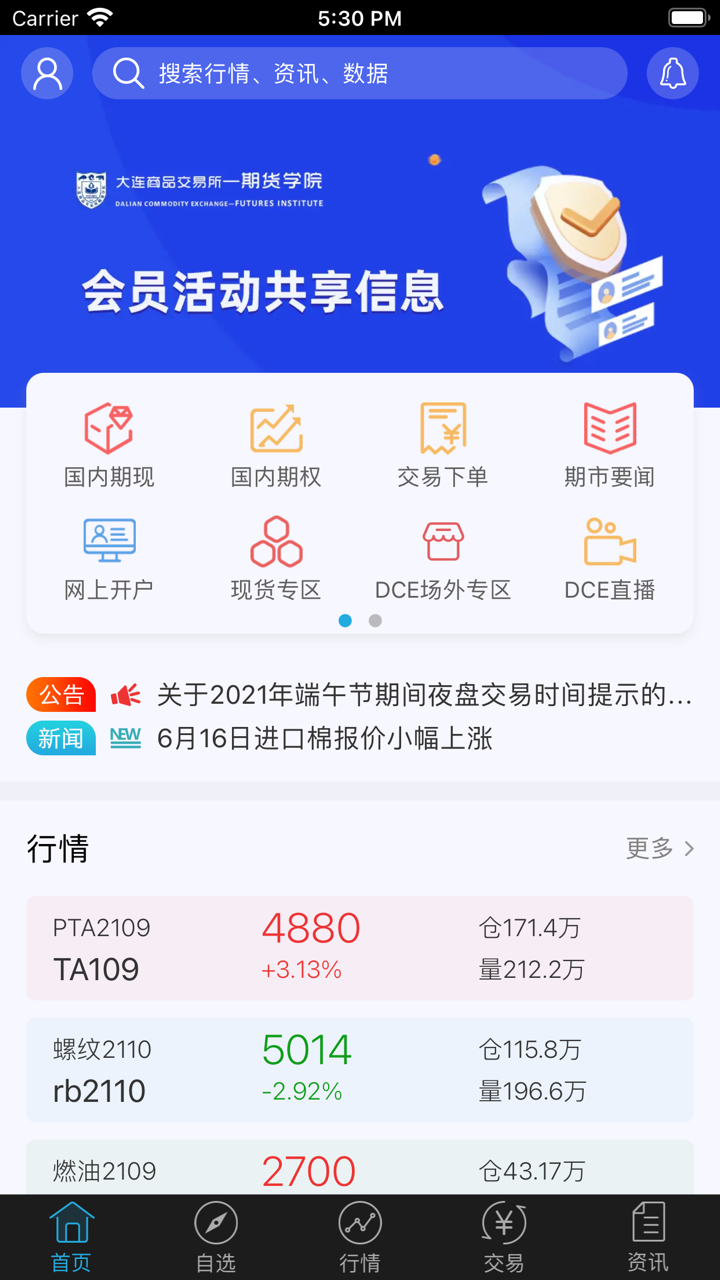
Task: Open the PTA2109 quote card
Action: pyautogui.click(x=360, y=948)
